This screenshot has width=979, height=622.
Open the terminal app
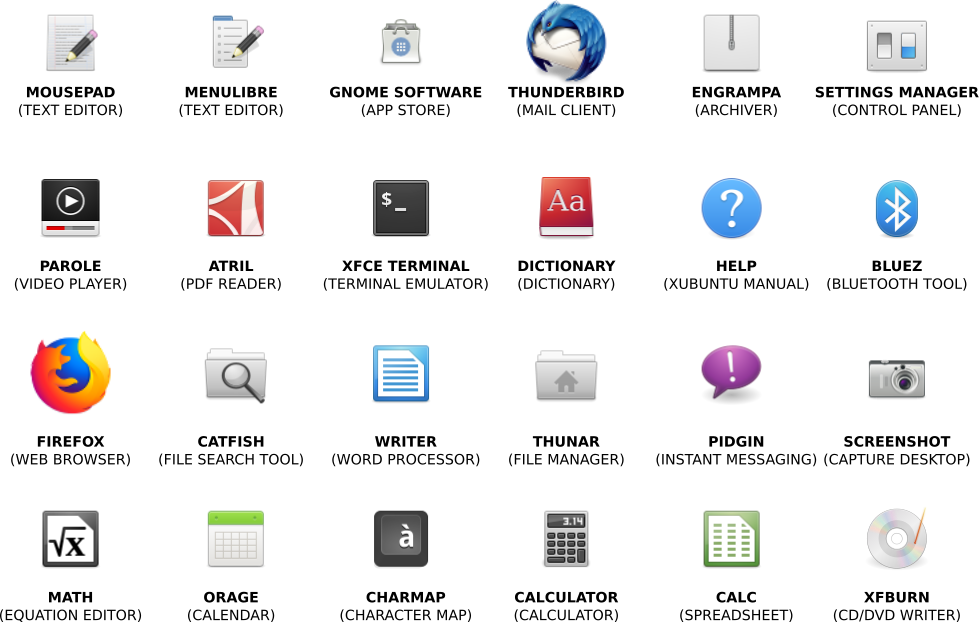[x=401, y=208]
